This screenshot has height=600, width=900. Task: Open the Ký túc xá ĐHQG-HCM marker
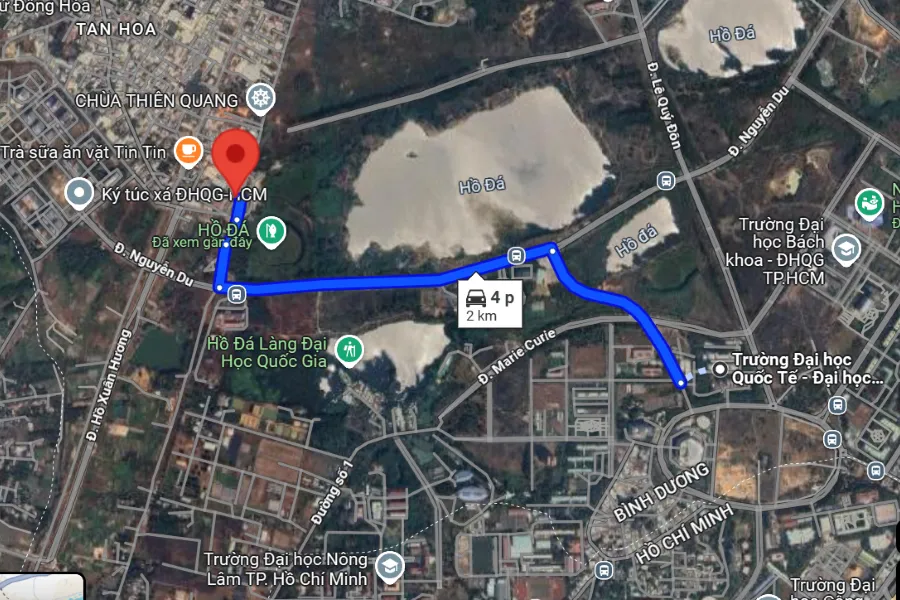tap(78, 192)
